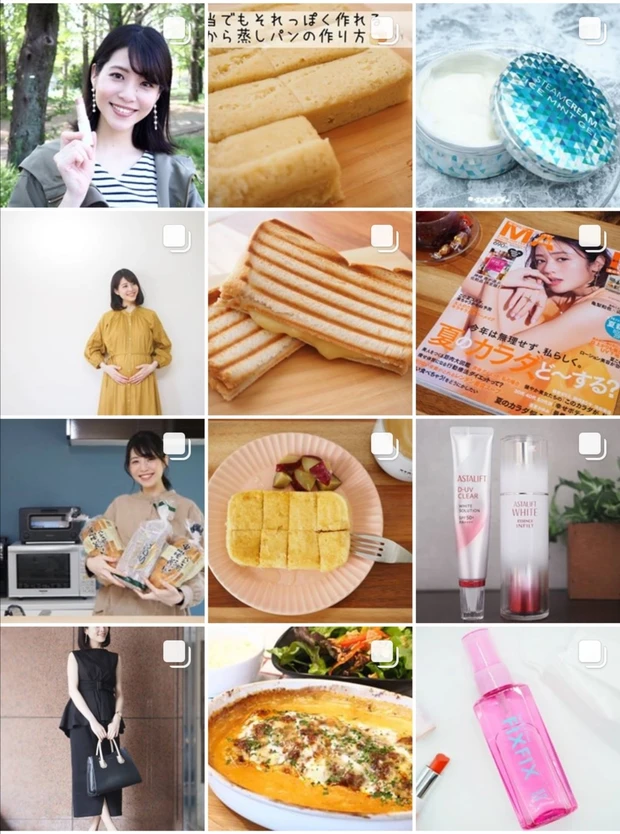Open the Astalift skincare products post

(517, 521)
